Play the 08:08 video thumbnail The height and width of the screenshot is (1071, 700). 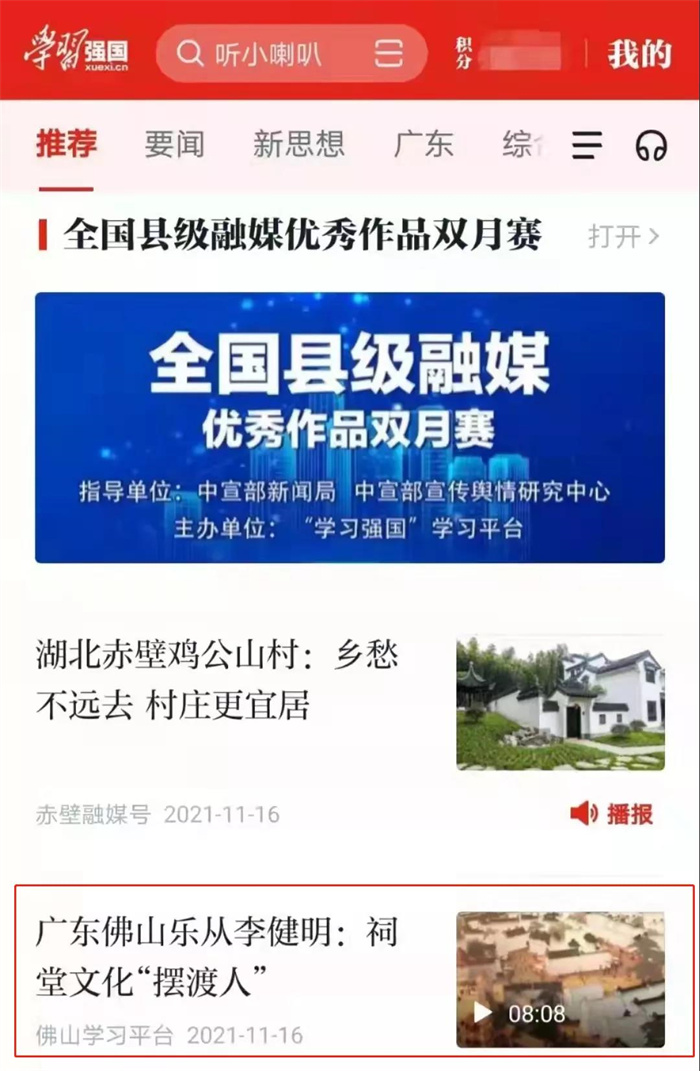[560, 978]
